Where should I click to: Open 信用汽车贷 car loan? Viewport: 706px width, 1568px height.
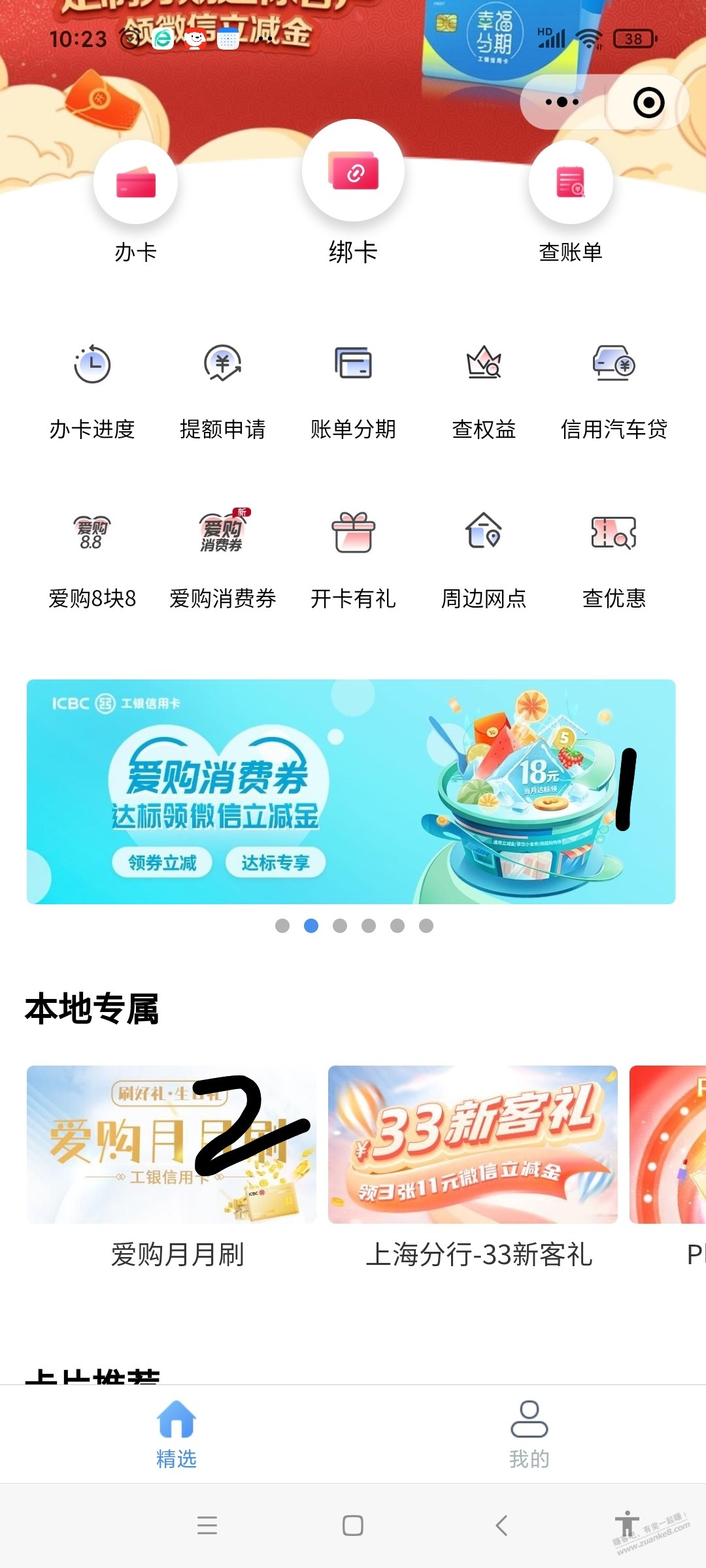click(614, 392)
